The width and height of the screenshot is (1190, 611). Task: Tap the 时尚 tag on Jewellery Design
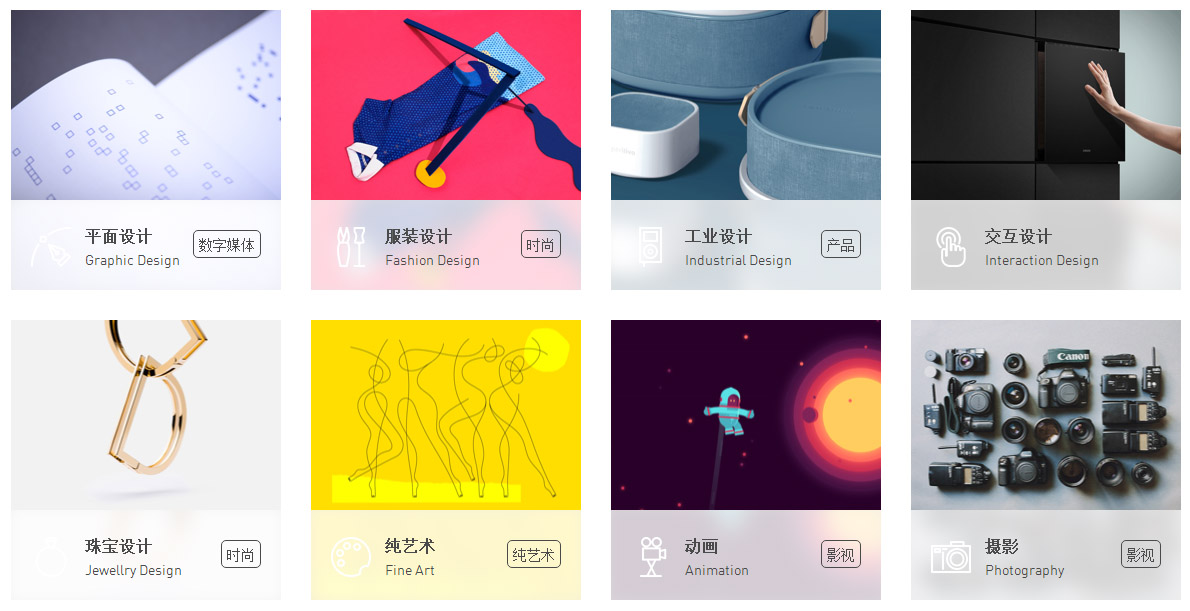(x=241, y=554)
